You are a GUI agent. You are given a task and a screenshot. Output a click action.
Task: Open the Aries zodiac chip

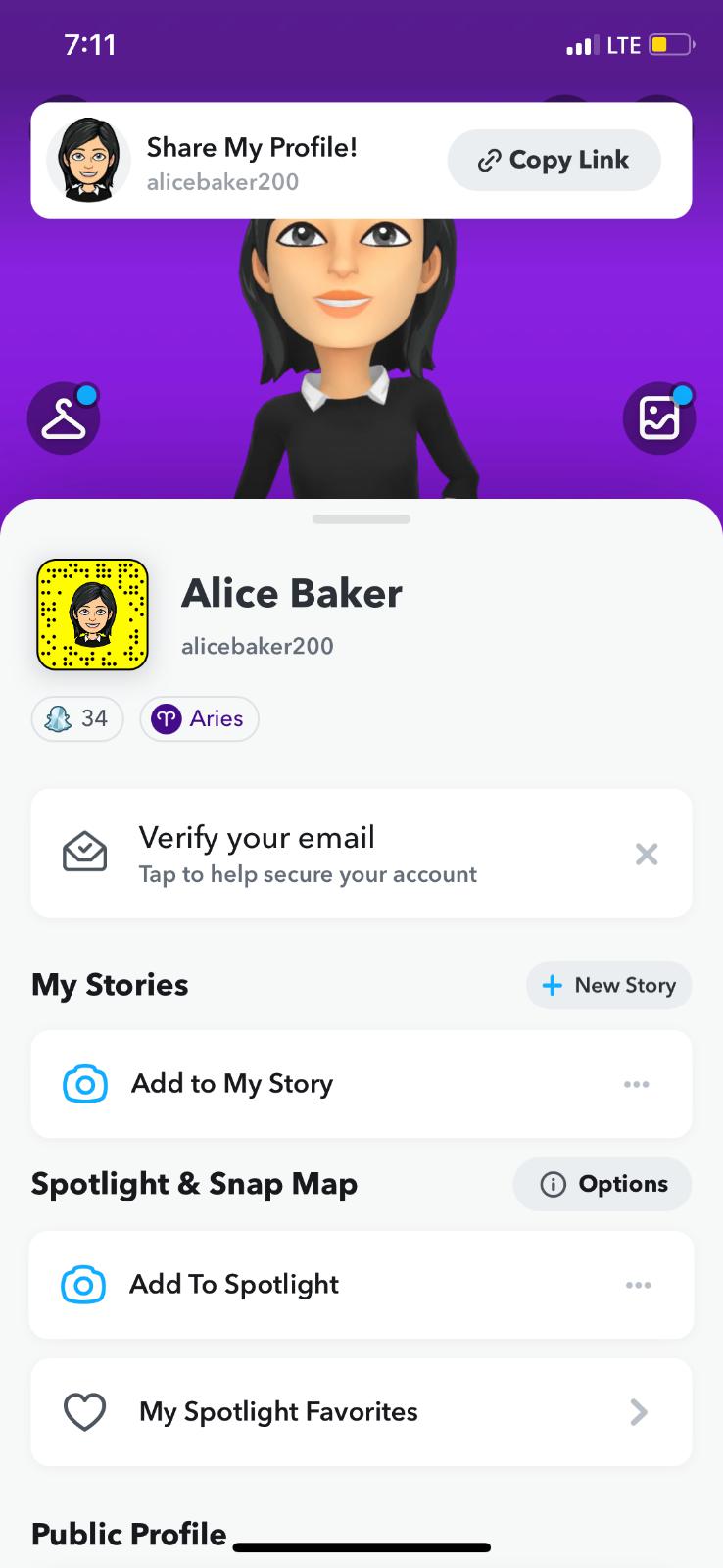tap(199, 719)
